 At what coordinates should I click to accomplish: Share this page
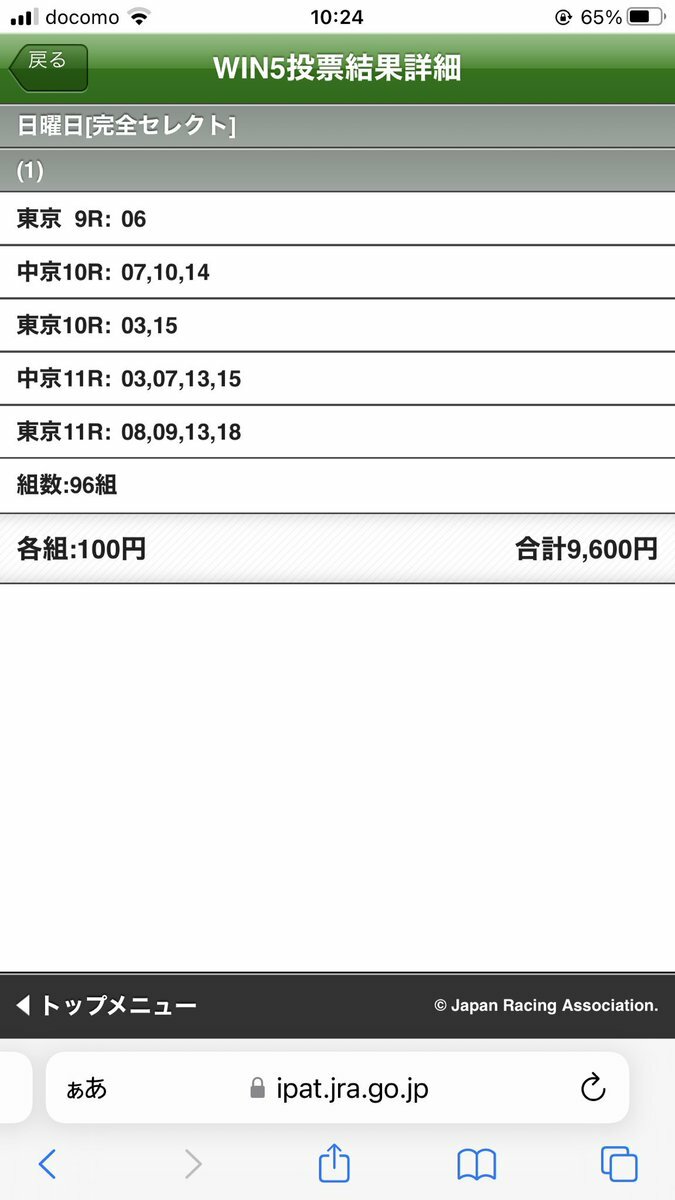334,1163
